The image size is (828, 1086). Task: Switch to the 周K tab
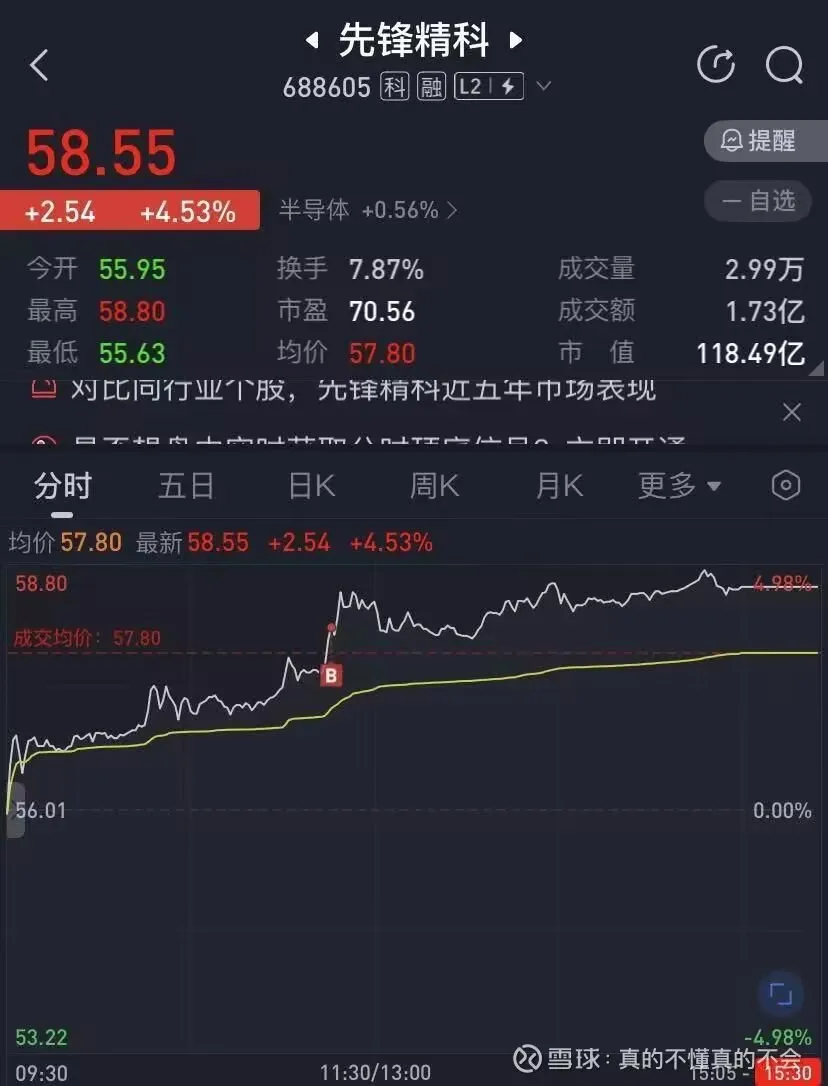pos(434,486)
